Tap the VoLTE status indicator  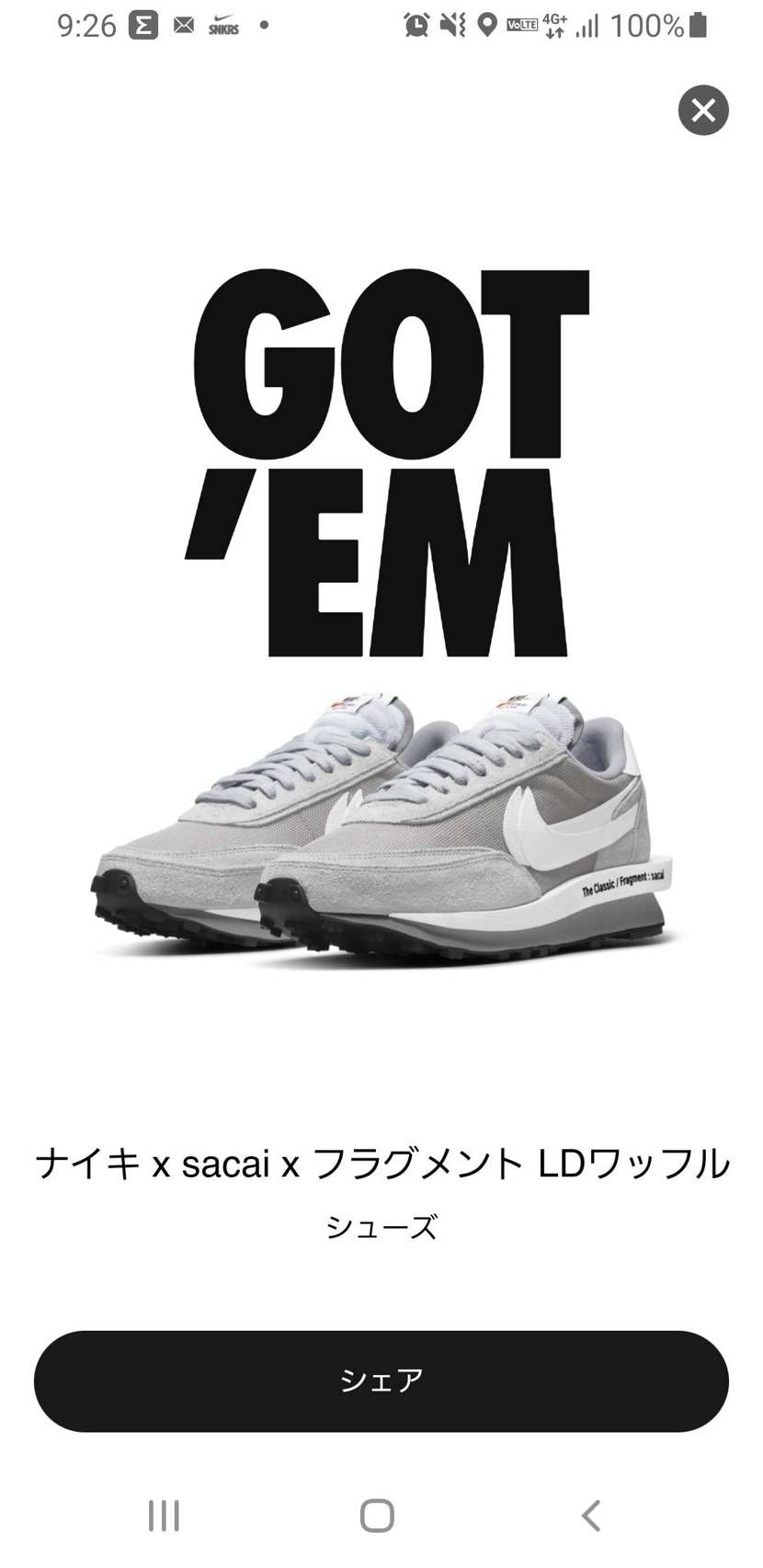click(520, 26)
